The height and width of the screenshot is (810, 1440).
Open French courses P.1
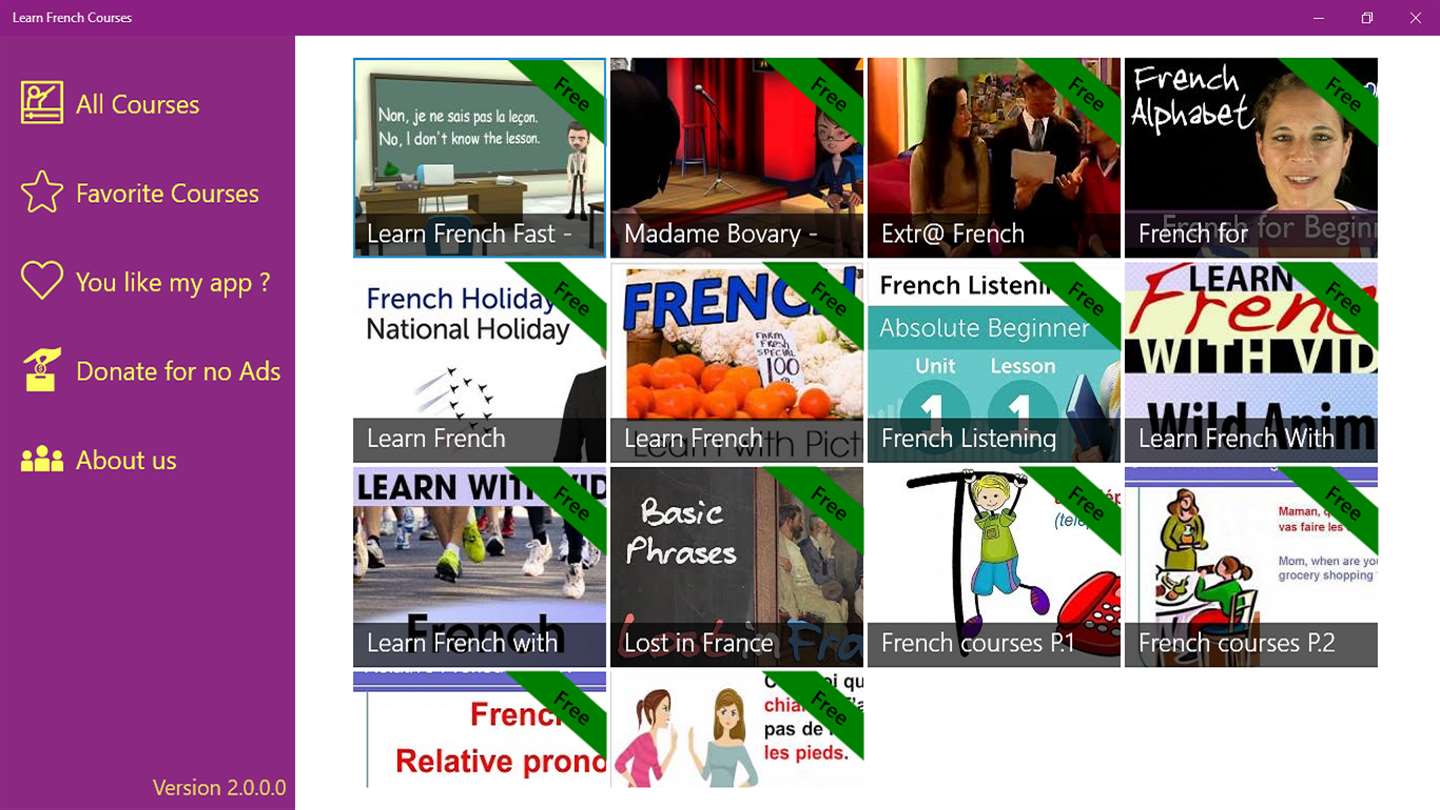pyautogui.click(x=993, y=567)
